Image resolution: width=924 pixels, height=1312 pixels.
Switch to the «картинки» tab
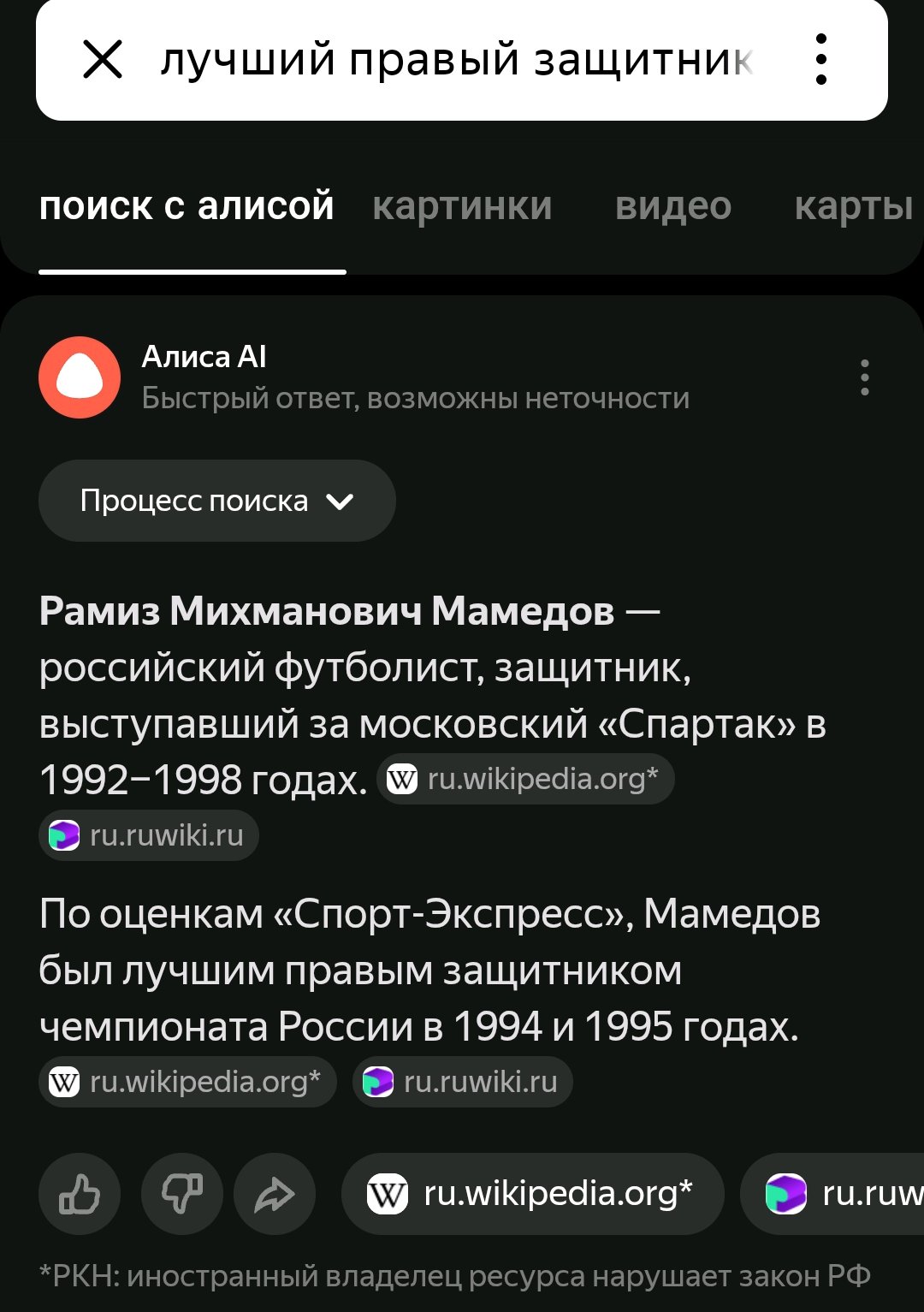click(x=462, y=206)
